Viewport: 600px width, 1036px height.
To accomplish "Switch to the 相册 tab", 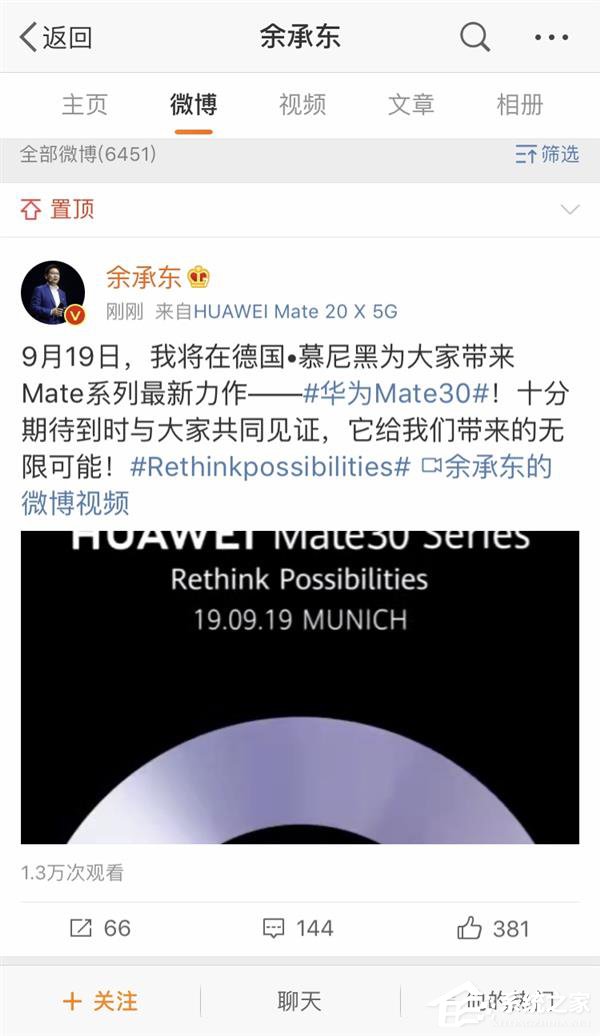I will point(520,104).
